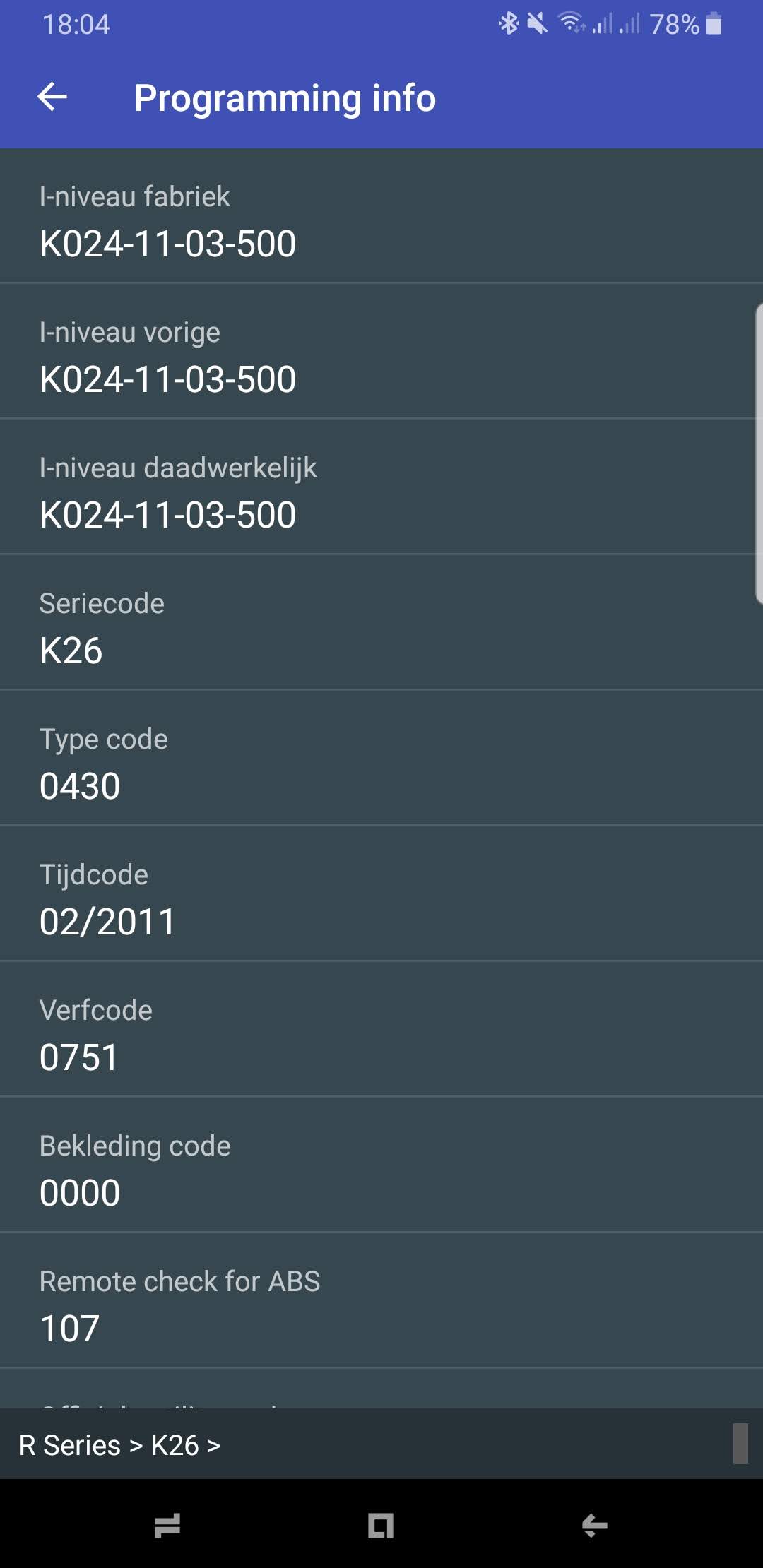The image size is (763, 1568).
Task: Tap the system back button
Action: coord(594,1526)
